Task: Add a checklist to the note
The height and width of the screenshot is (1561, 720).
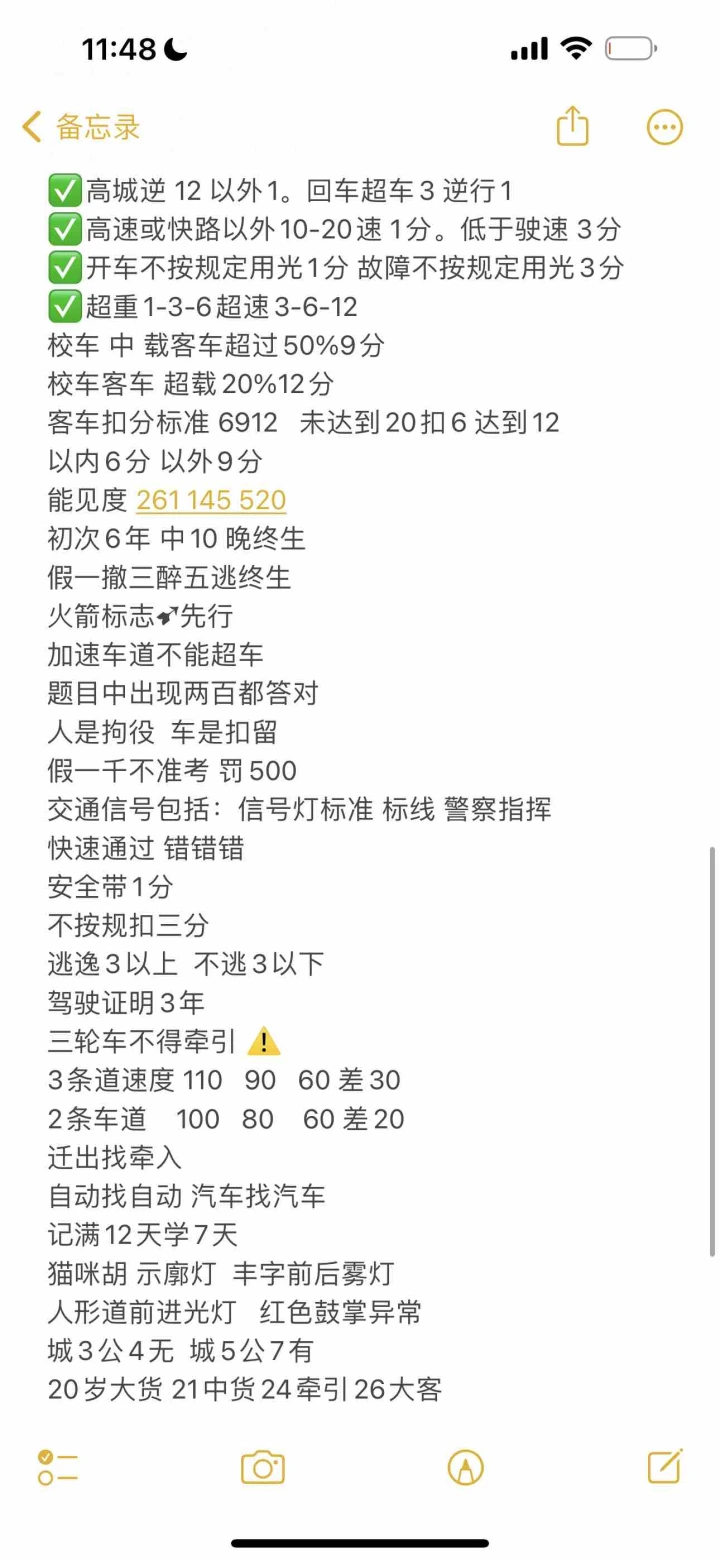Action: click(58, 1467)
